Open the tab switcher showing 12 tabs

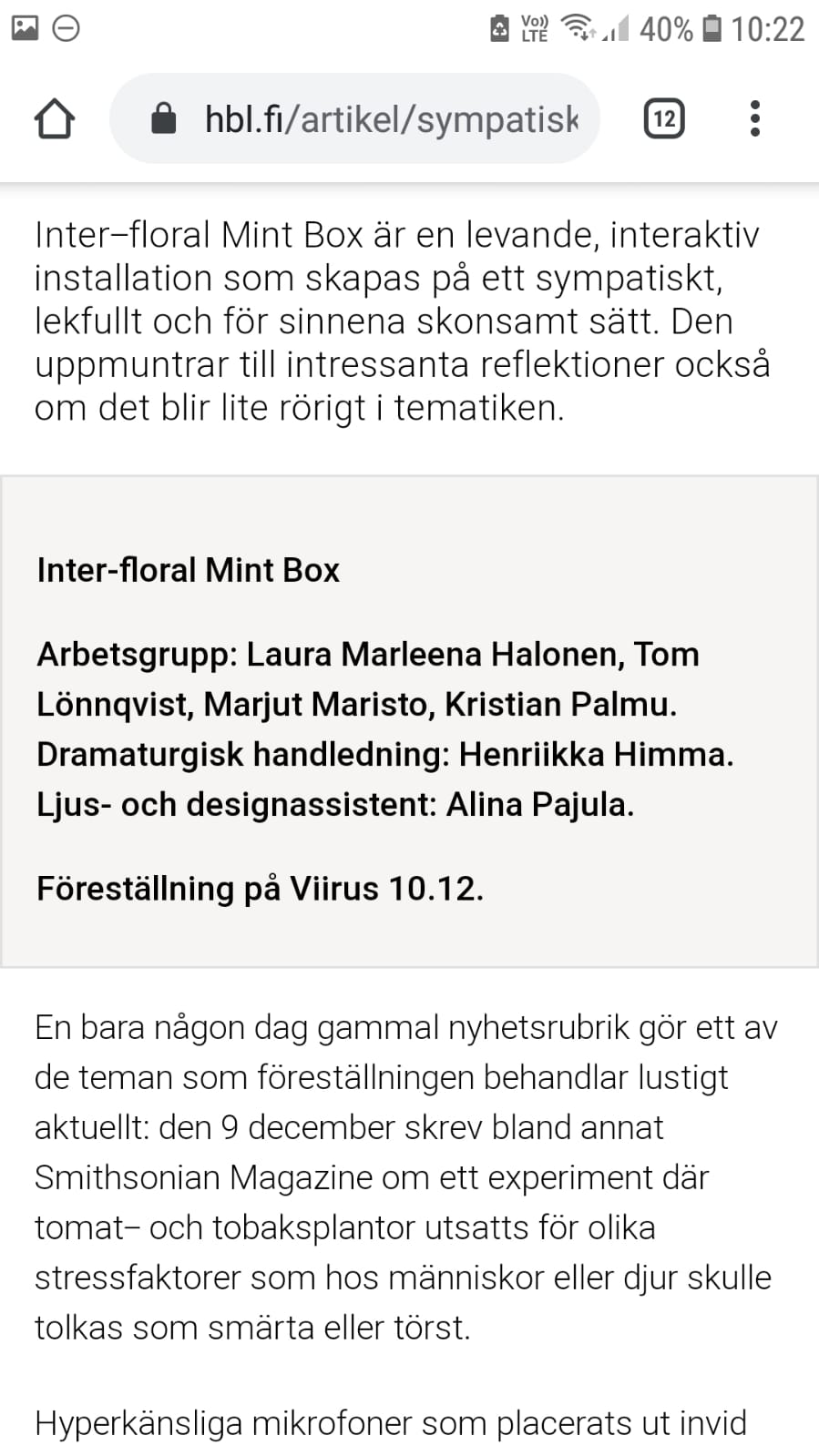[664, 118]
